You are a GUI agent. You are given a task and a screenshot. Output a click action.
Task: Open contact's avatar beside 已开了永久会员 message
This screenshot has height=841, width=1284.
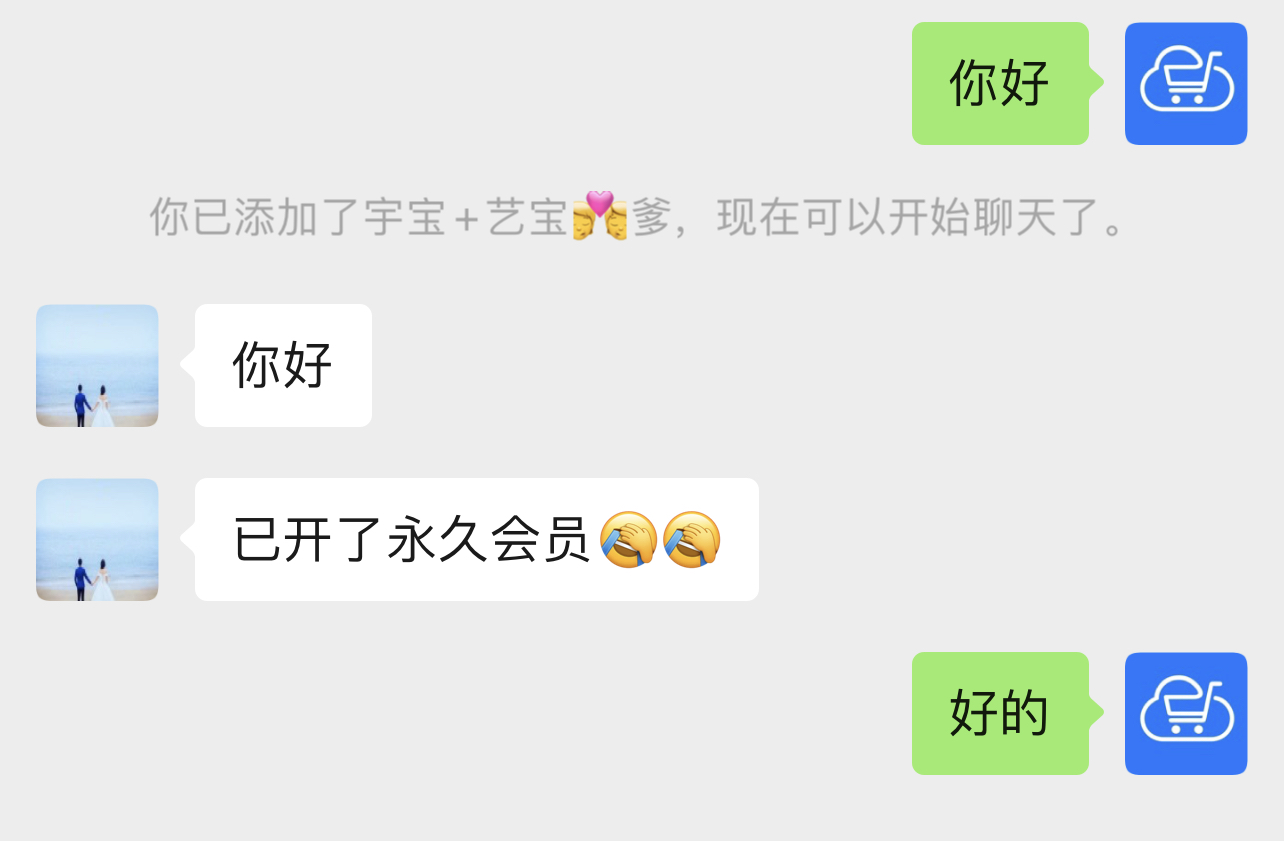pos(97,540)
